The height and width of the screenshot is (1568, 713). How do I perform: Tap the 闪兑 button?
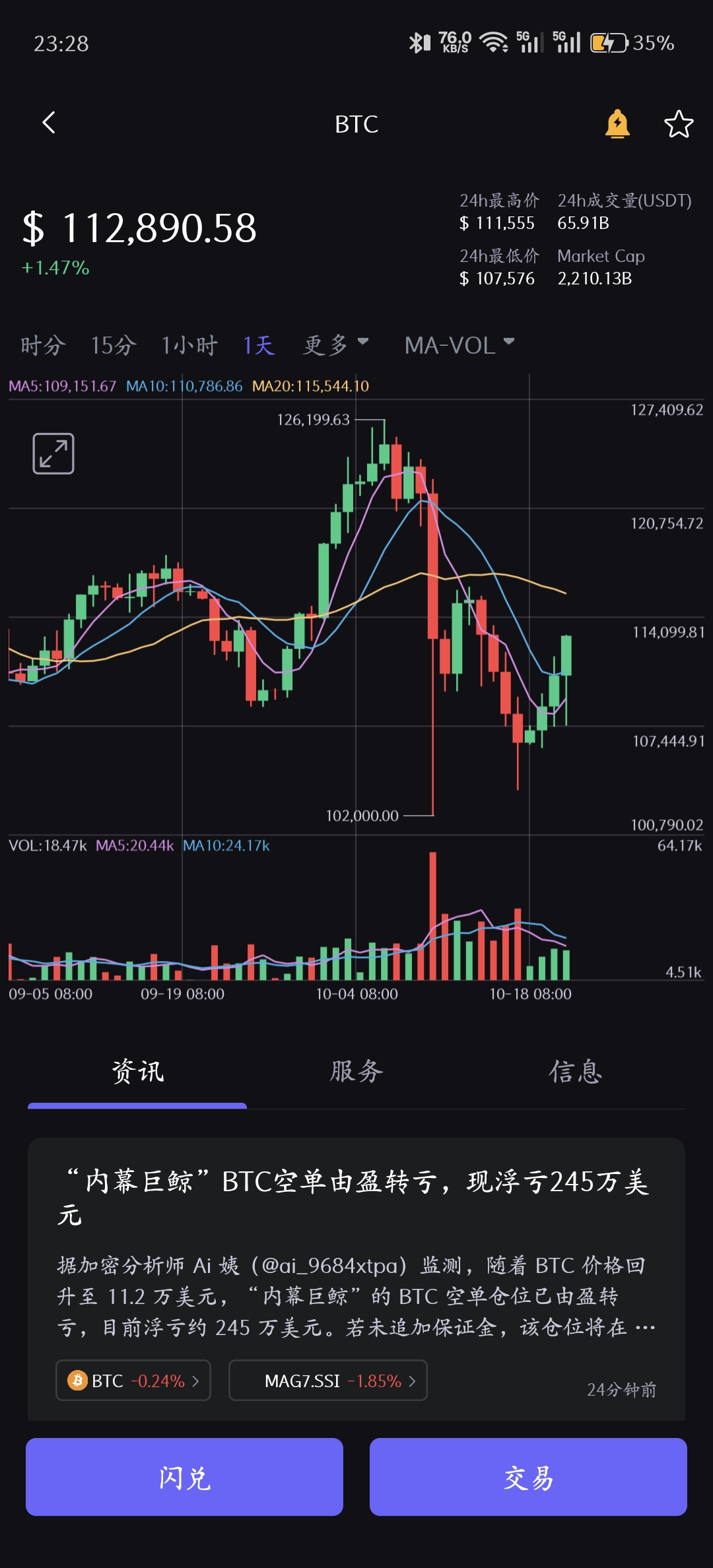(x=184, y=1477)
